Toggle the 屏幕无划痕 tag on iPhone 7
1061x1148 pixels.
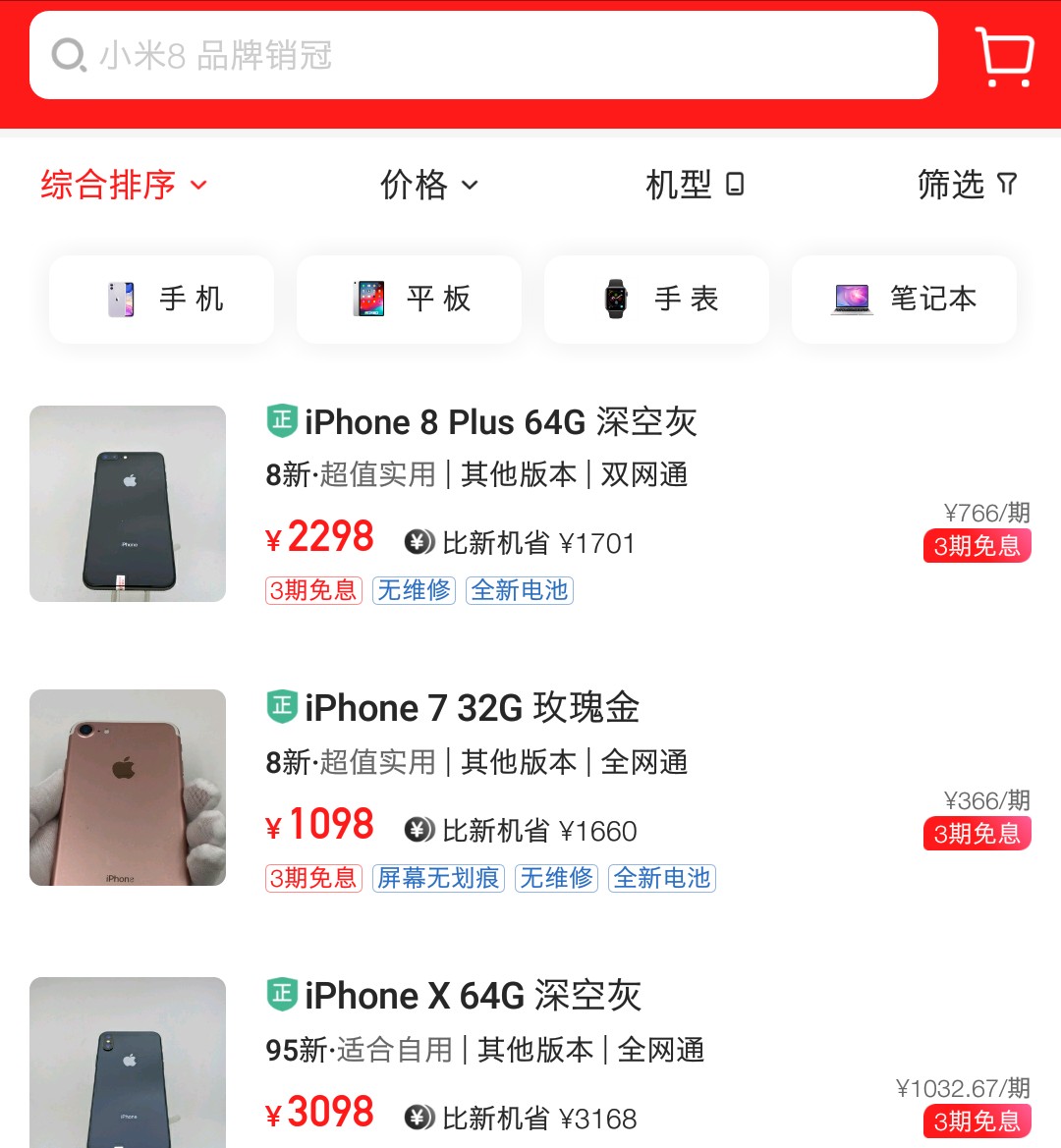pos(437,879)
